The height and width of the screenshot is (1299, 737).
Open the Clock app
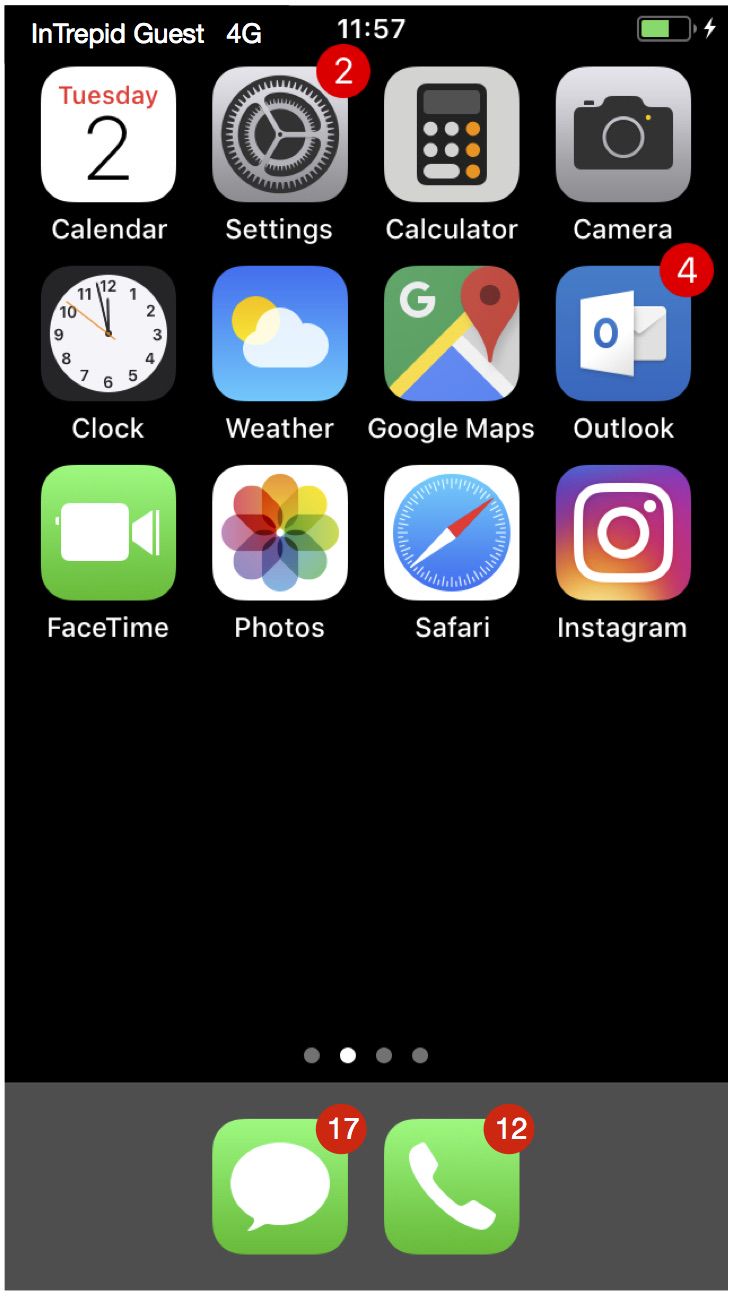pyautogui.click(x=108, y=334)
